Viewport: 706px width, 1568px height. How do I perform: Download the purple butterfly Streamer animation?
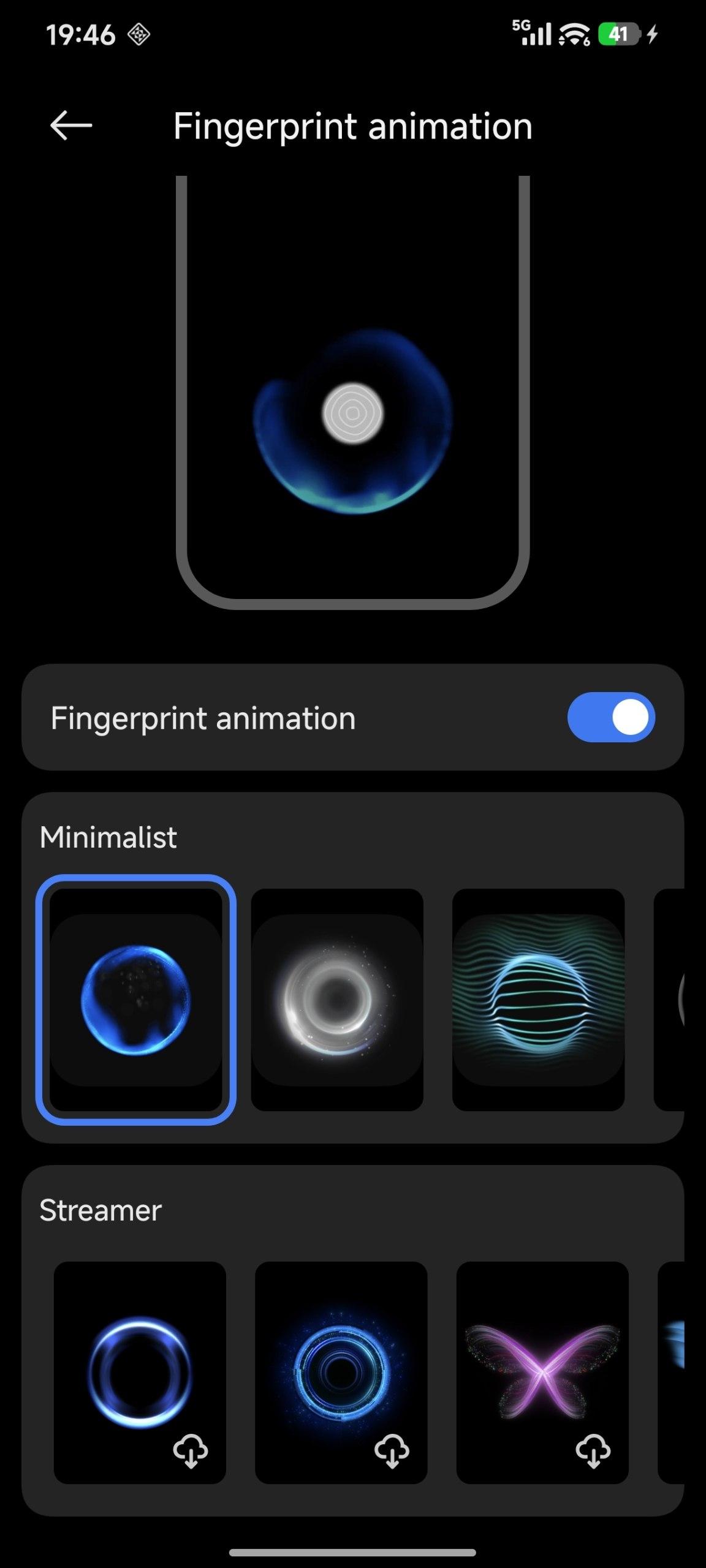pos(593,1451)
